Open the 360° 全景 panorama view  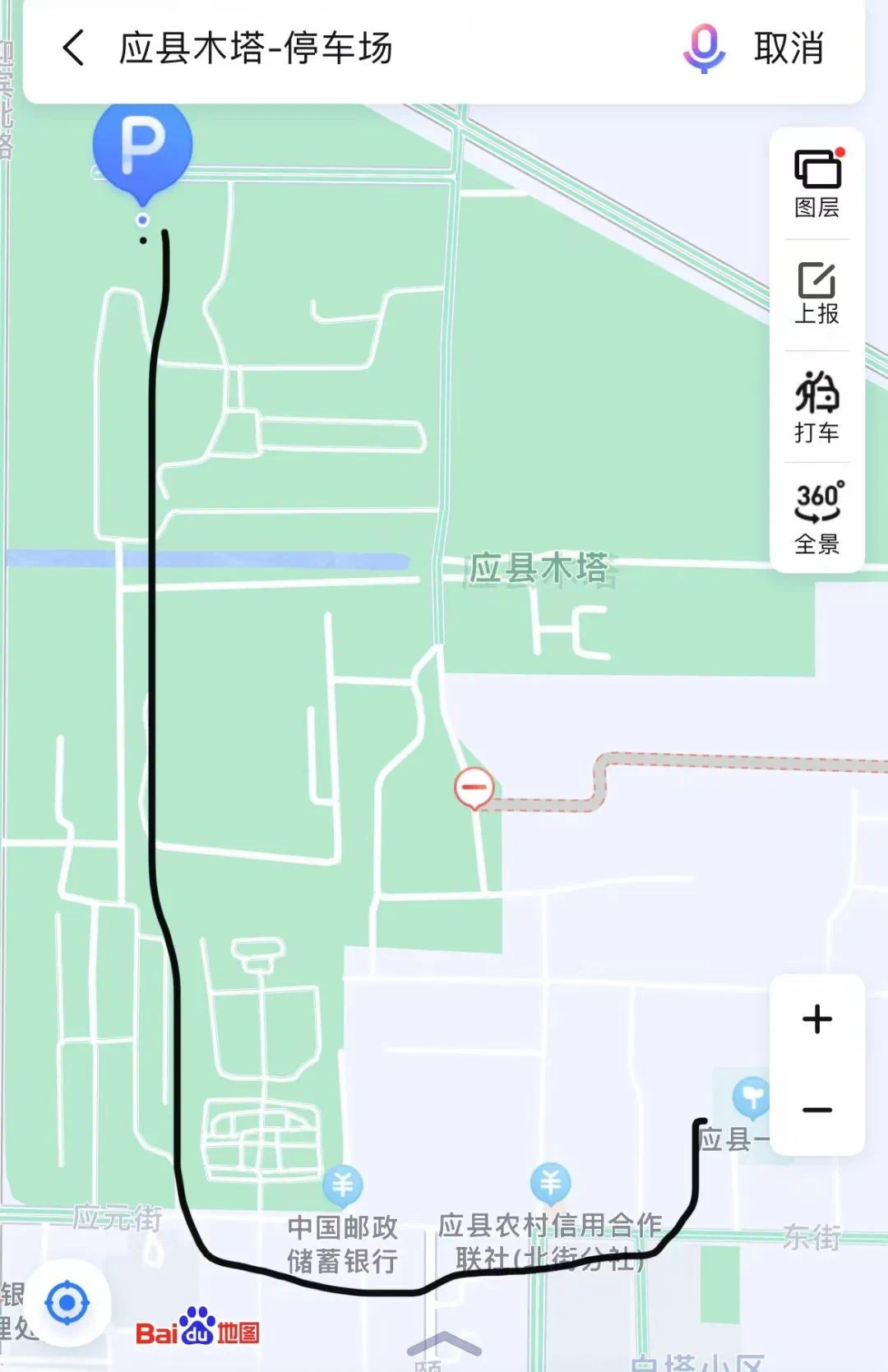coord(816,518)
